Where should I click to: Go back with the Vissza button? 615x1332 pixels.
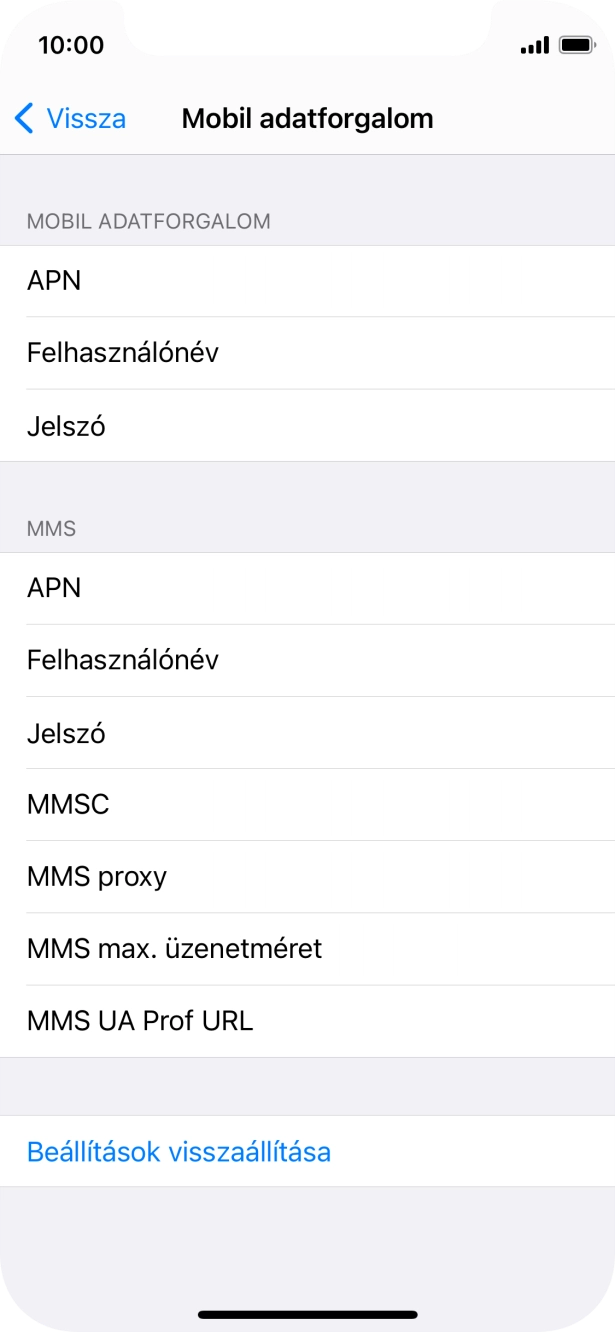tap(70, 119)
